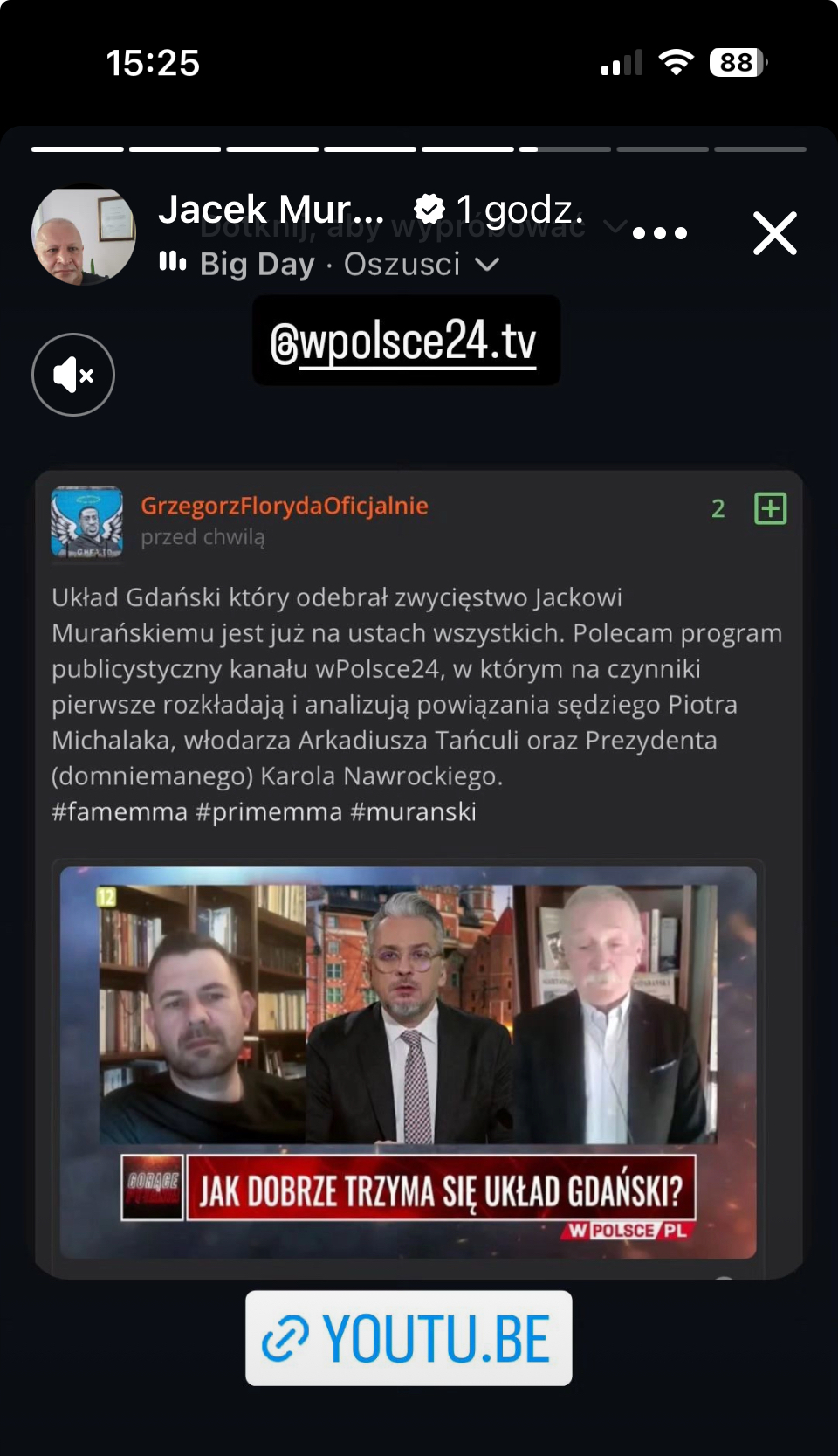838x1456 pixels.
Task: Open the @wpolsce24.tv mention
Action: coord(405,341)
